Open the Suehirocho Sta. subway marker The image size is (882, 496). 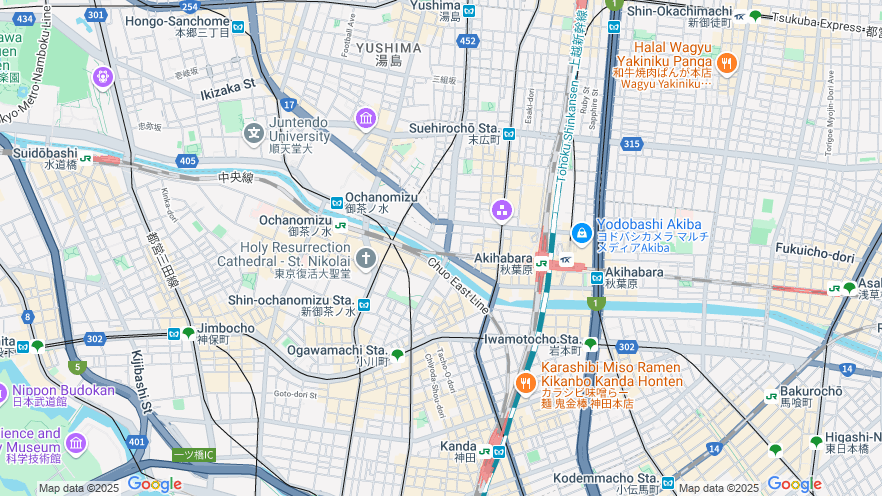(x=509, y=133)
